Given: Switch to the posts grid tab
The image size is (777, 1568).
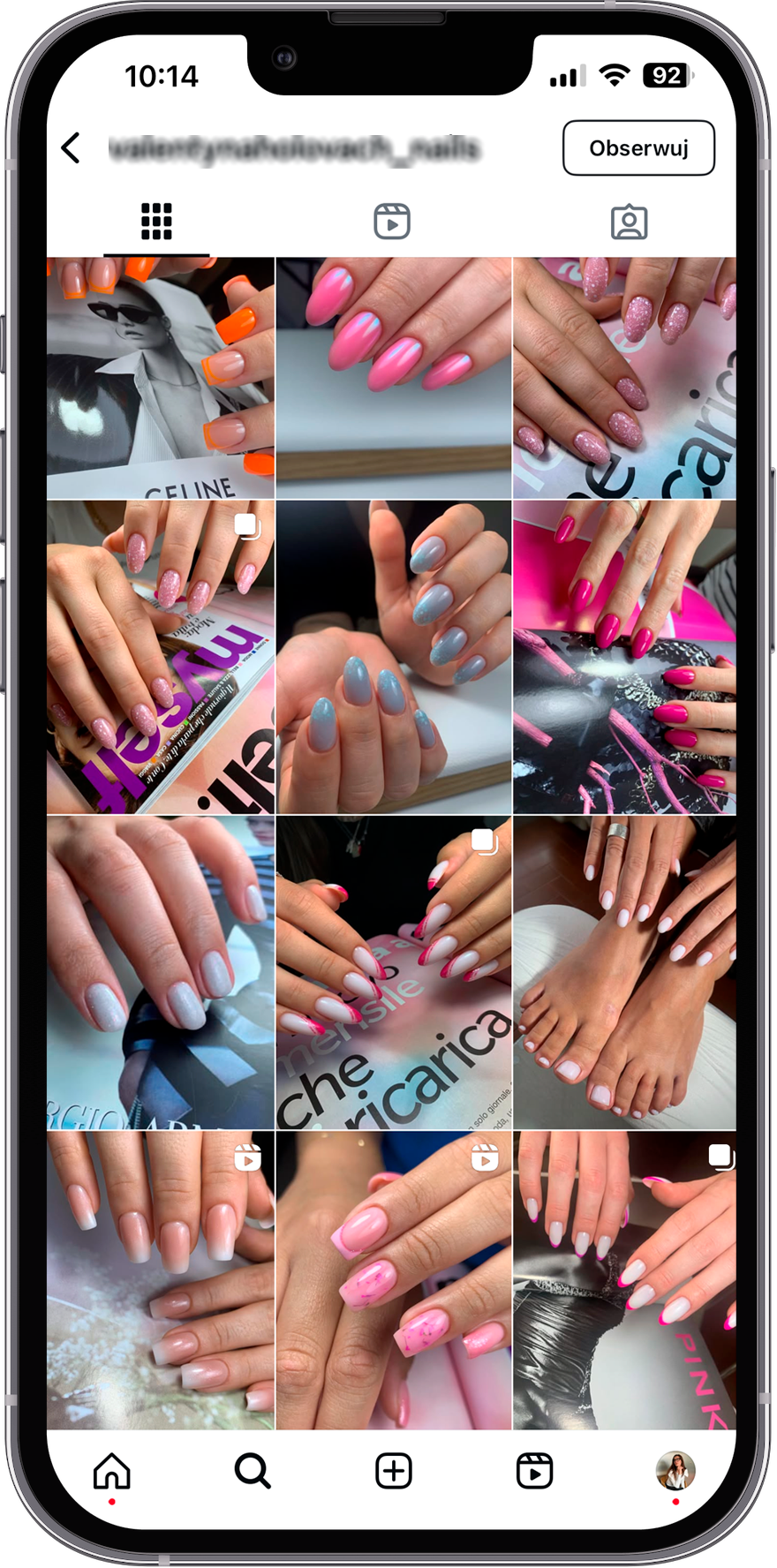Looking at the screenshot, I should pyautogui.click(x=156, y=222).
